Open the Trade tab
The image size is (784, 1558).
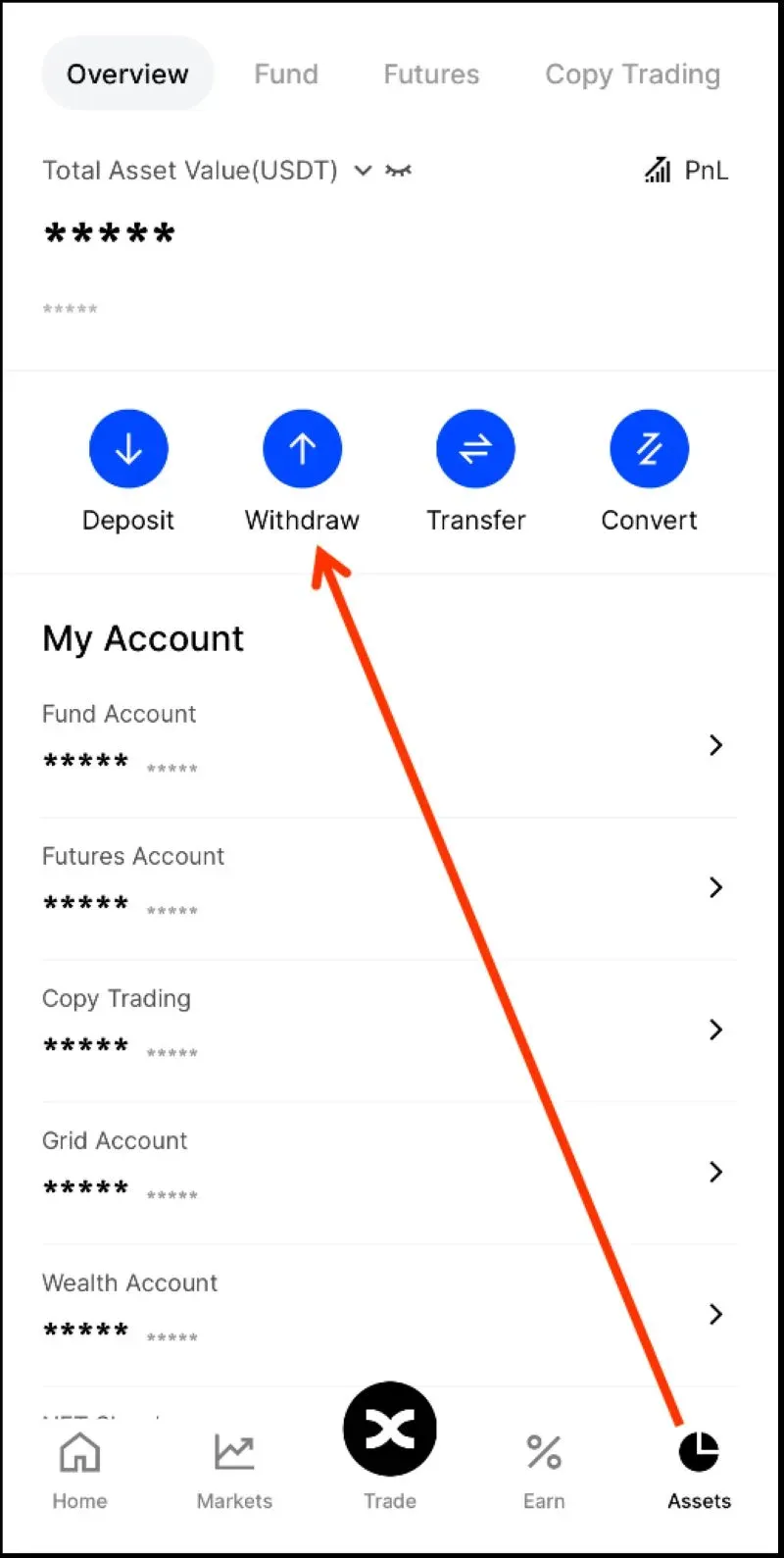(x=390, y=1441)
